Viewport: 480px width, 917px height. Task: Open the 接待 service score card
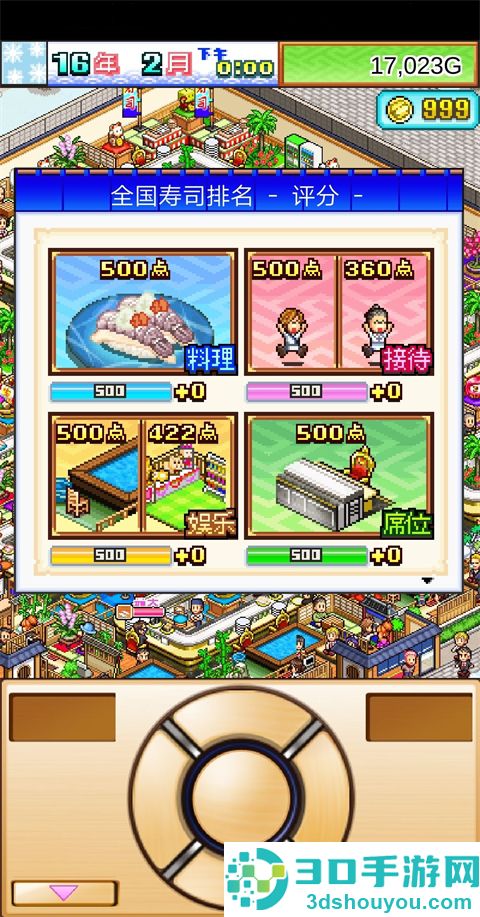(x=339, y=312)
